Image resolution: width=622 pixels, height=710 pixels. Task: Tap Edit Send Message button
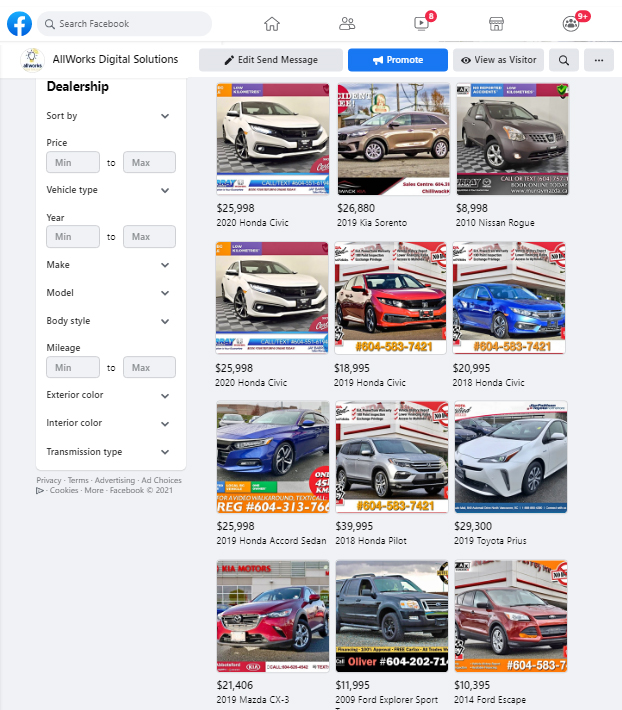tap(271, 60)
